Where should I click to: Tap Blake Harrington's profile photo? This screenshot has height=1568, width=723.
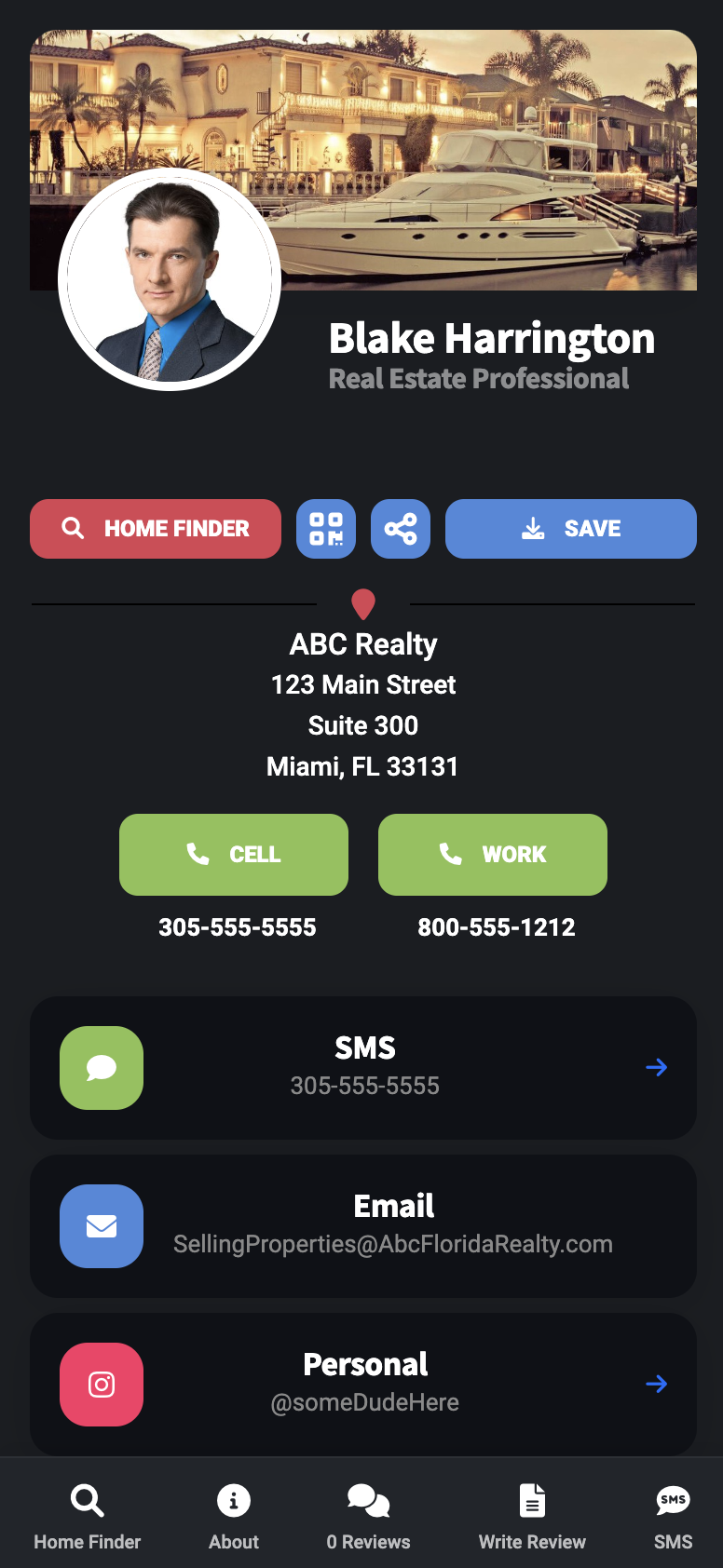(x=170, y=279)
